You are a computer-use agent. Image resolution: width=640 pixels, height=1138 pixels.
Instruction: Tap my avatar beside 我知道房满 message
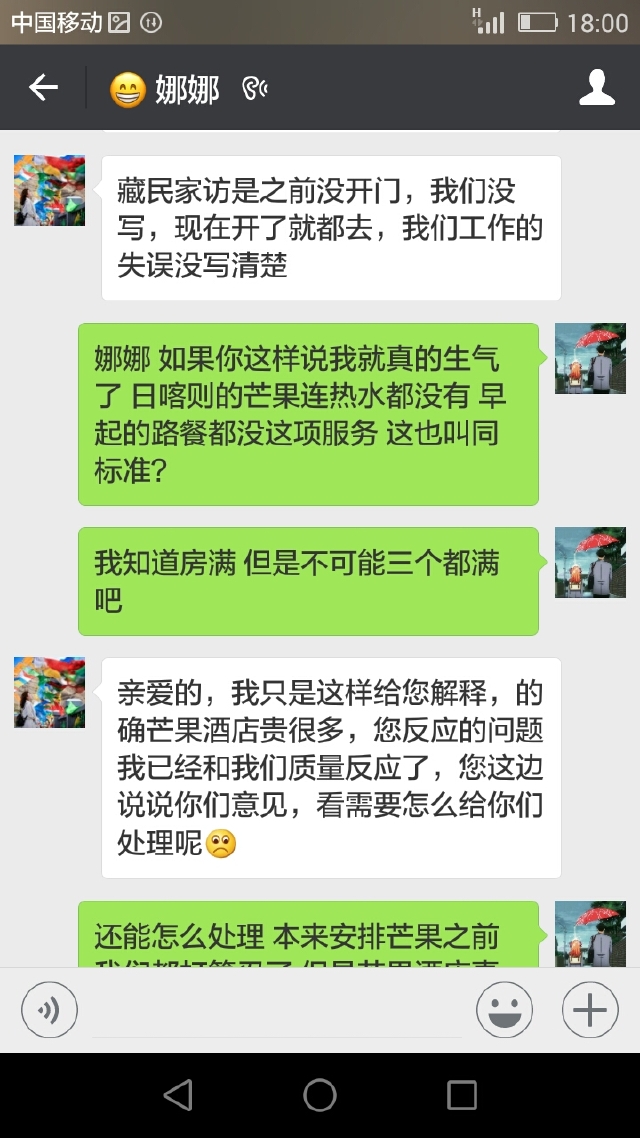(590, 562)
